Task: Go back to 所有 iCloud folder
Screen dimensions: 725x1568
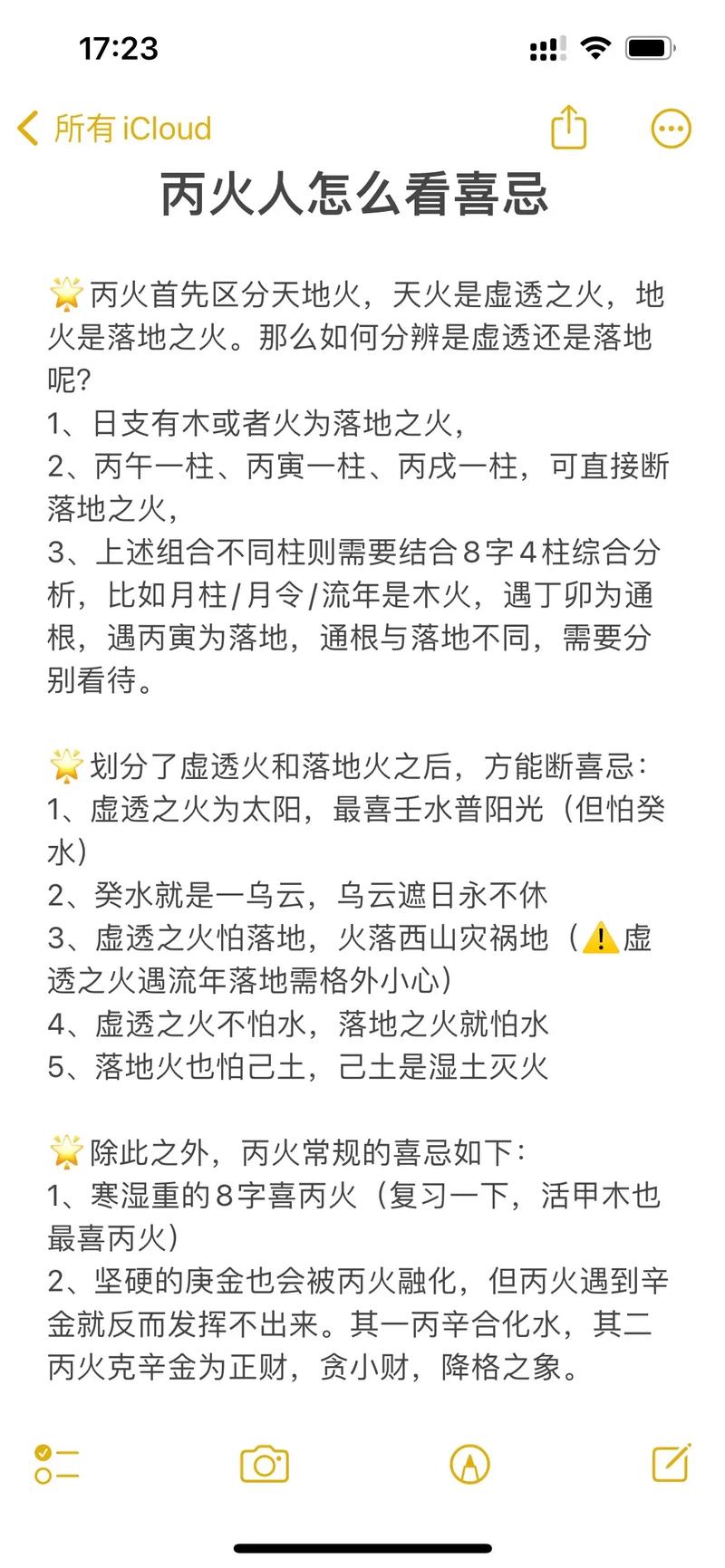Action: pos(113,129)
